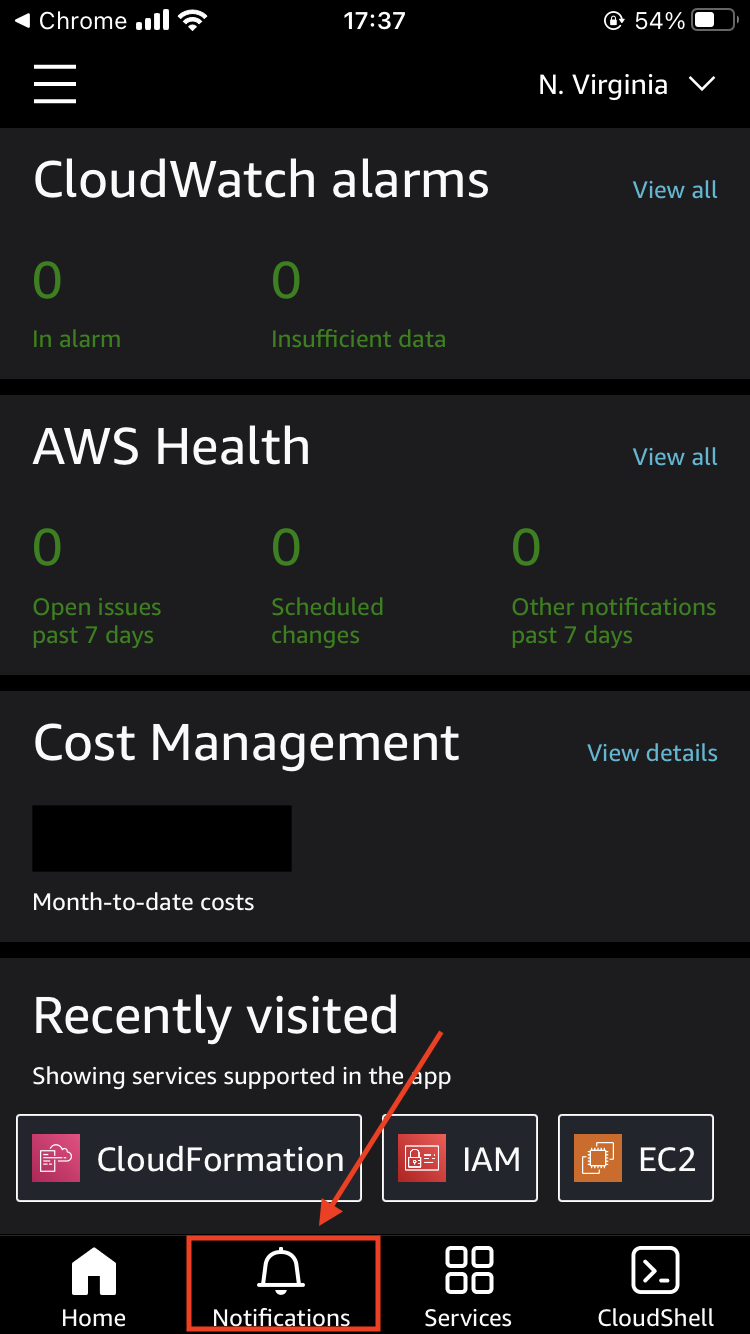Screen dimensions: 750x1334
Task: Open the CloudShell terminal icon
Action: tap(655, 1270)
